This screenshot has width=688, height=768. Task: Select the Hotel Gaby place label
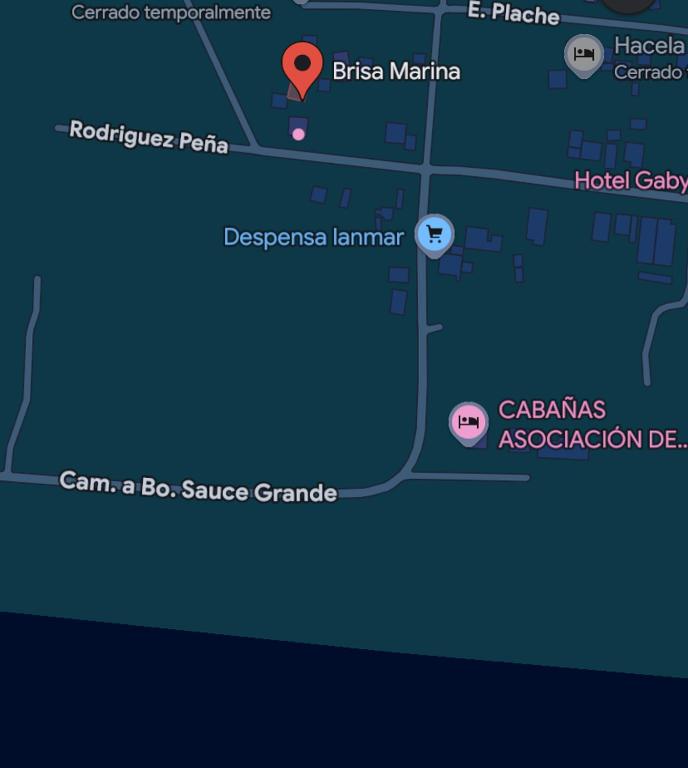tap(630, 181)
